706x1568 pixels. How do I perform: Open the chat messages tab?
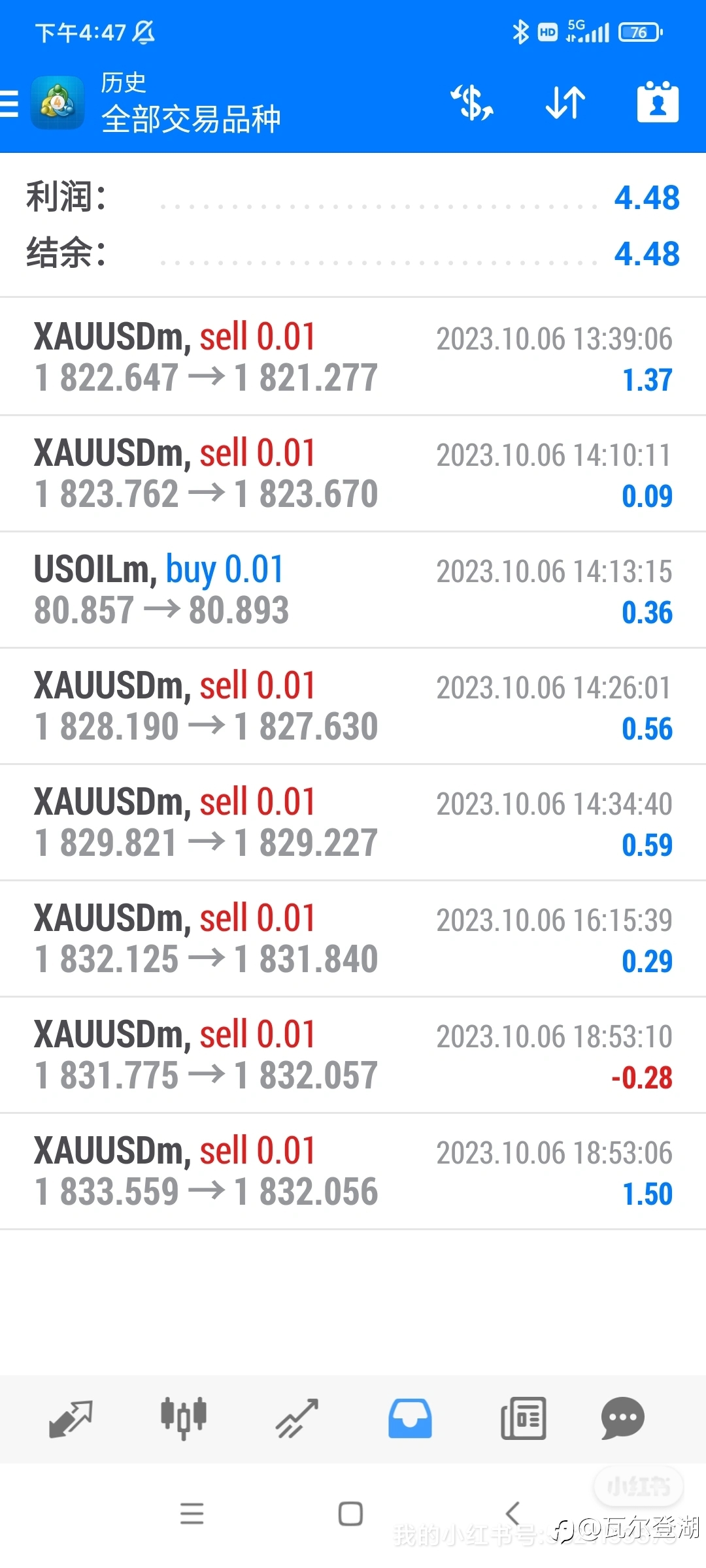[623, 1419]
